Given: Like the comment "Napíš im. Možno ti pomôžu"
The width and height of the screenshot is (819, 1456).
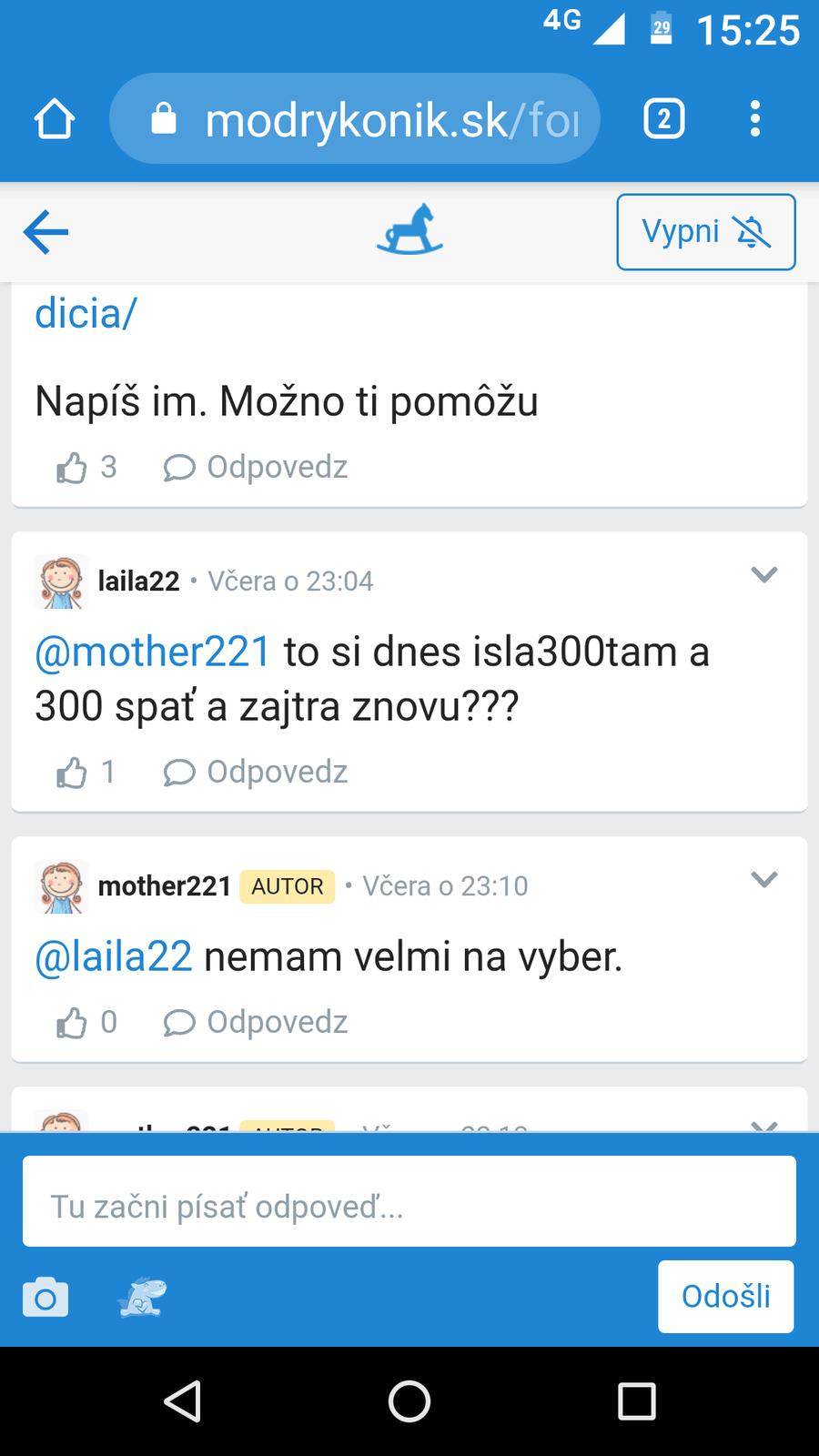Looking at the screenshot, I should (73, 468).
